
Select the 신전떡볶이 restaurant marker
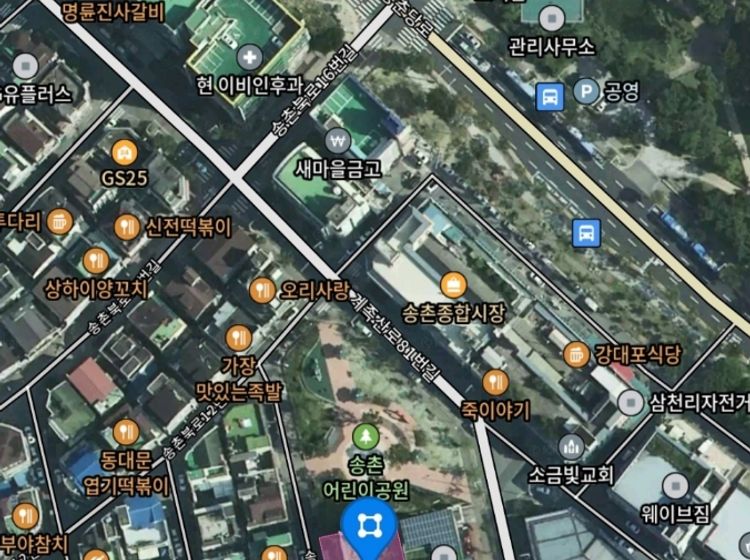[x=127, y=227]
